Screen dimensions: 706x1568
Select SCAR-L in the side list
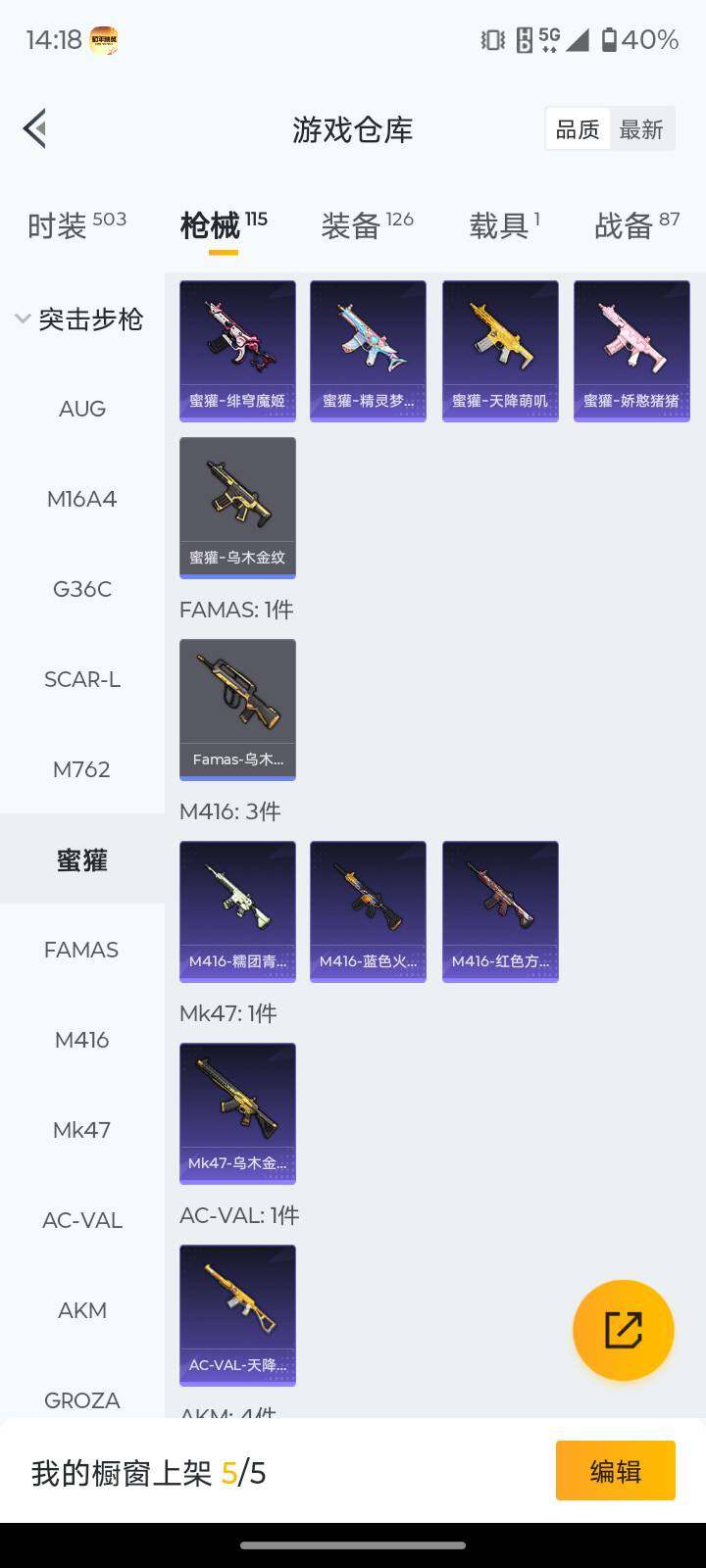pyautogui.click(x=82, y=679)
